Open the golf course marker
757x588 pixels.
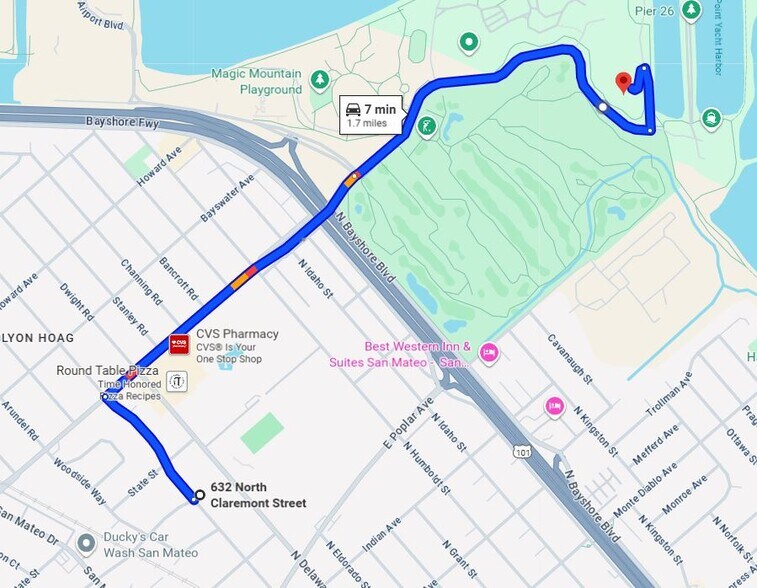(x=427, y=127)
